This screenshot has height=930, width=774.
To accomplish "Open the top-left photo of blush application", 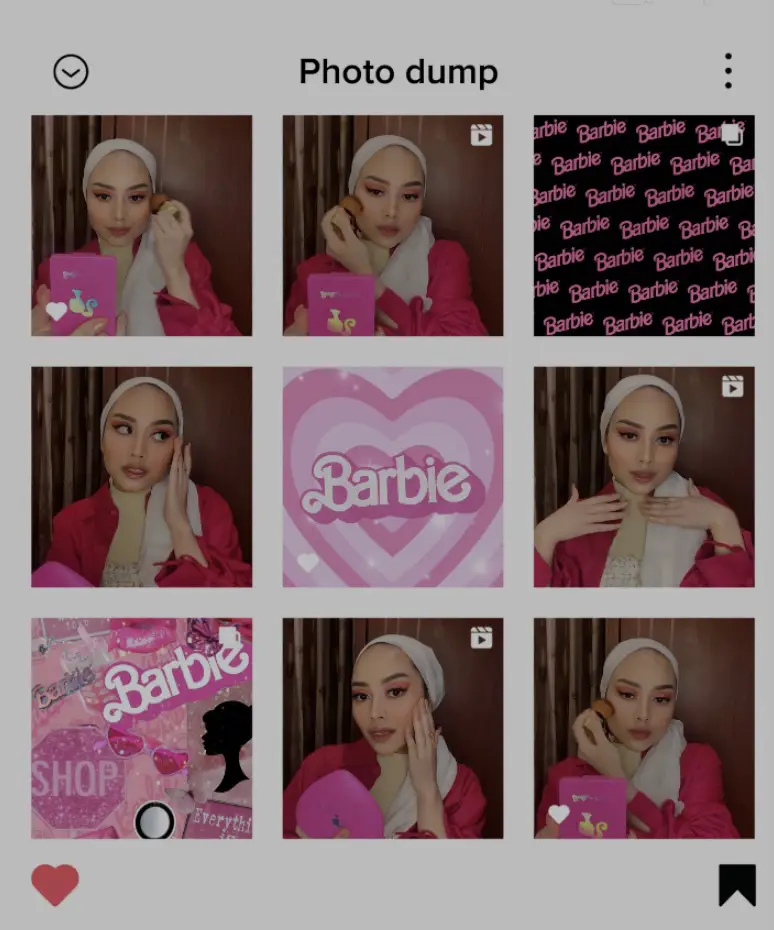I will pos(142,225).
